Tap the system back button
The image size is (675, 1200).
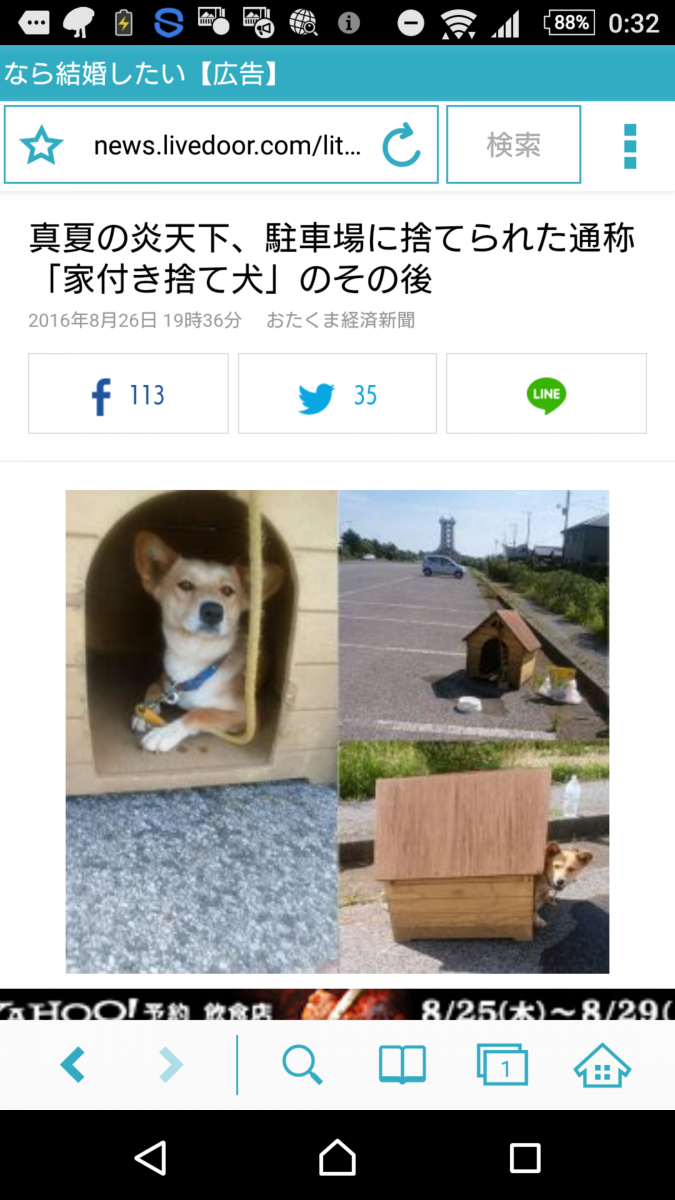tap(150, 1158)
